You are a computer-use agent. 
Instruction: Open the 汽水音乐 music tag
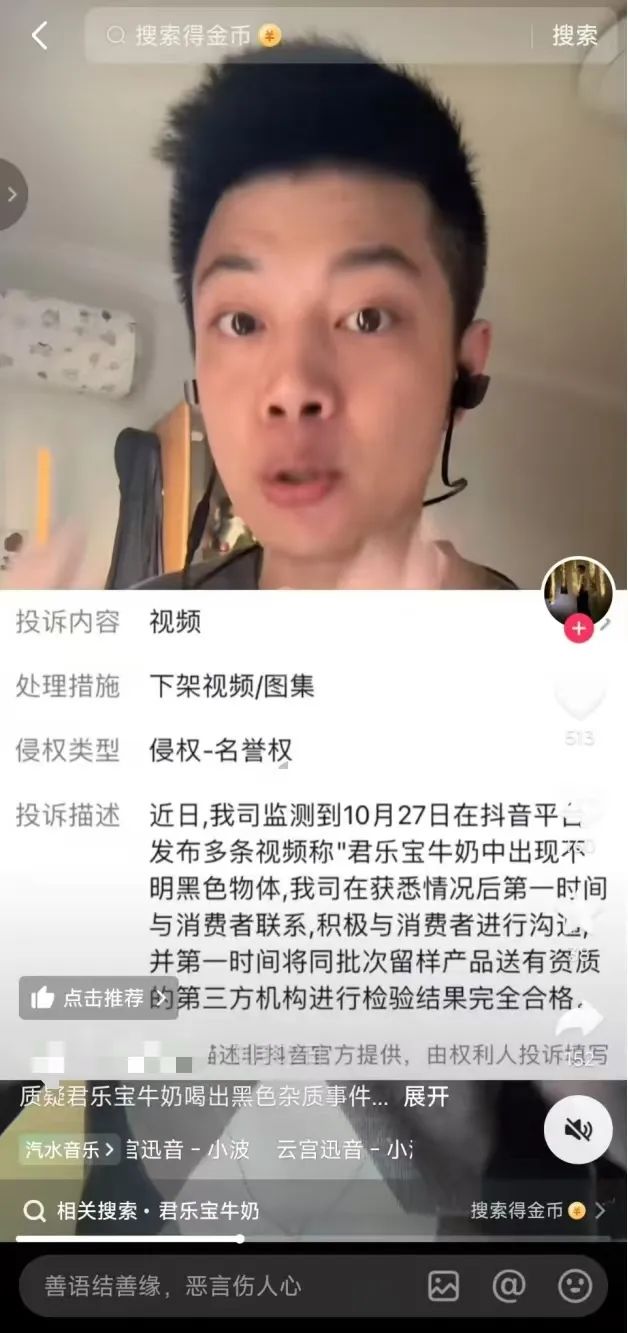(x=68, y=1149)
